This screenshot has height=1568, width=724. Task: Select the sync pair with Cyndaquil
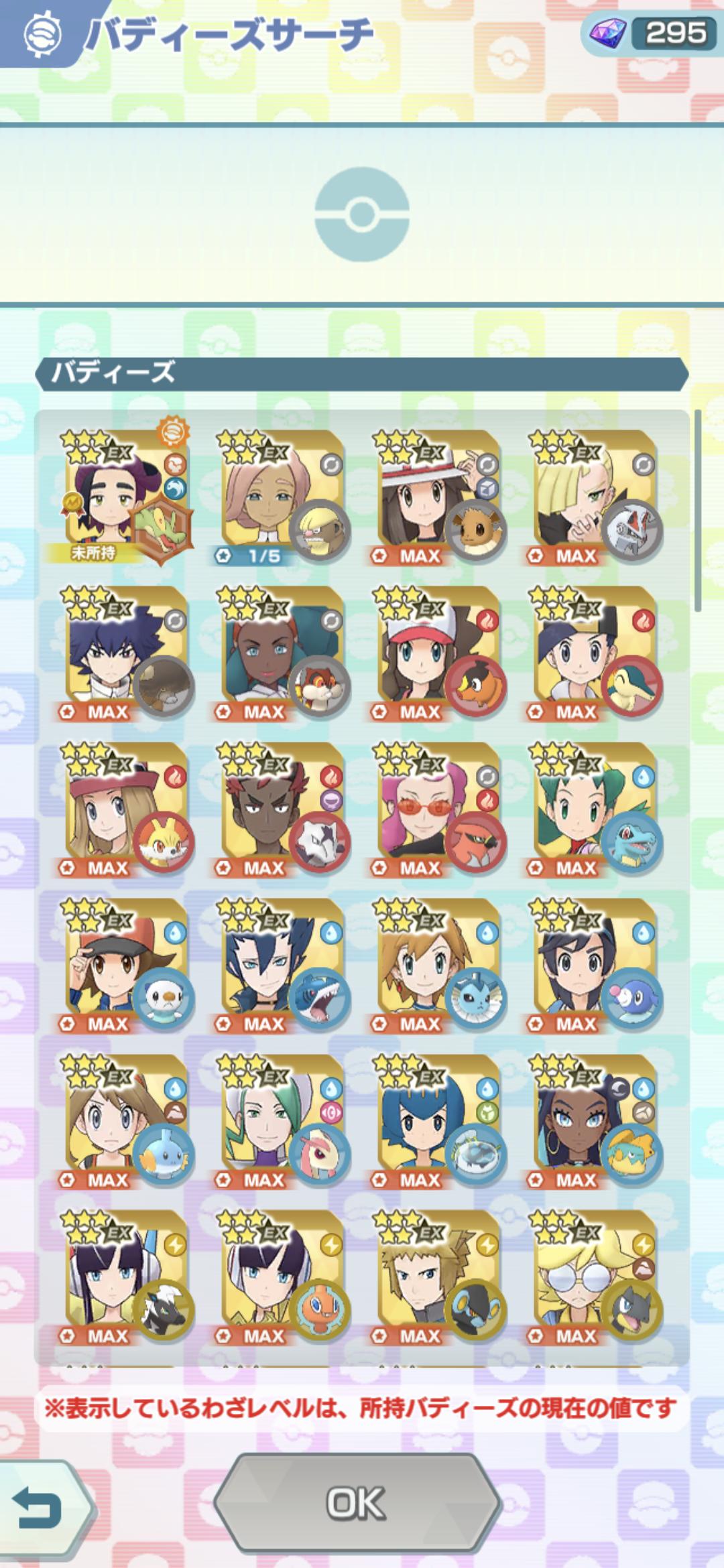[595, 653]
